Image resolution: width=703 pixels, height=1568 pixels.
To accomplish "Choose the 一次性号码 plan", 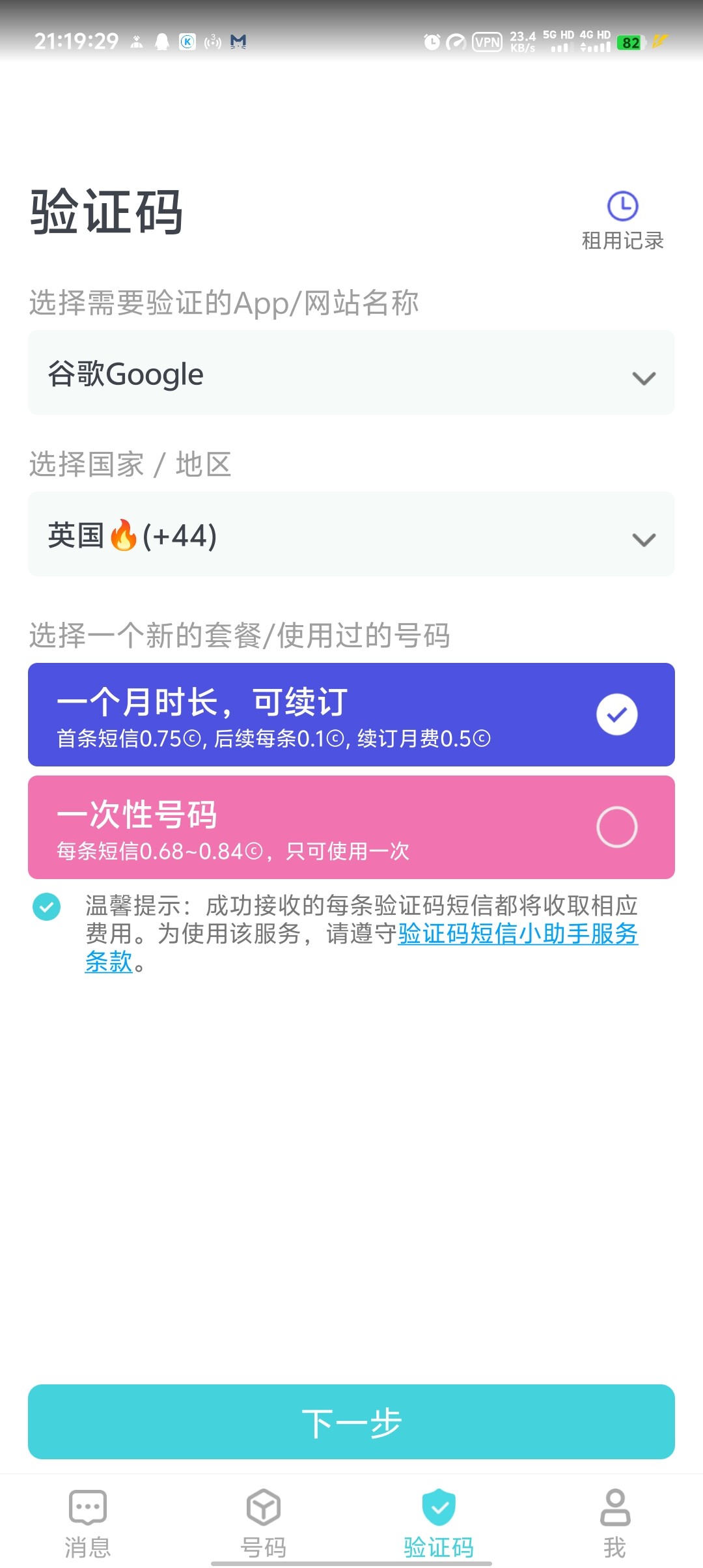I will tap(351, 828).
